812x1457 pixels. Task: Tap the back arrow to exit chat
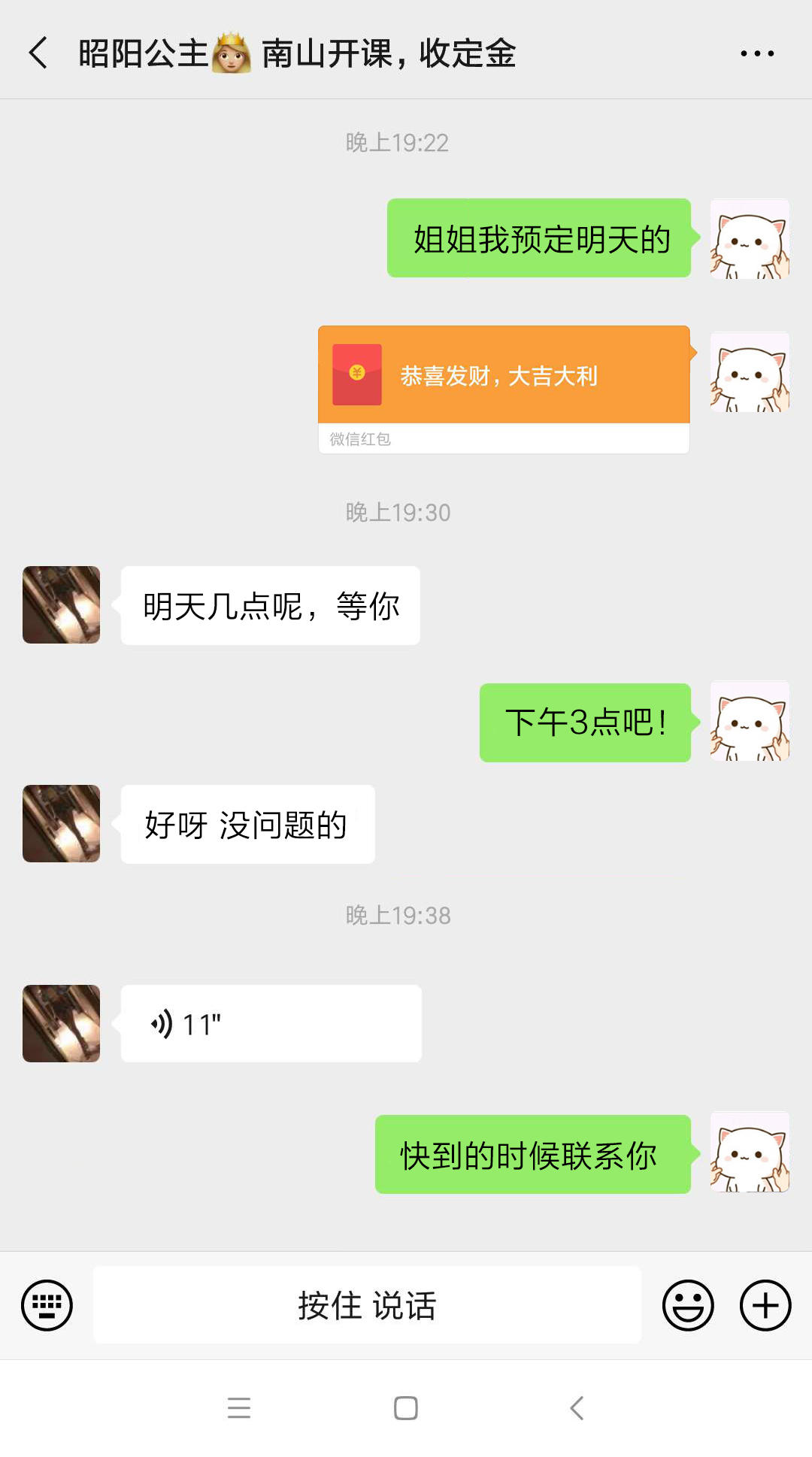coord(38,54)
